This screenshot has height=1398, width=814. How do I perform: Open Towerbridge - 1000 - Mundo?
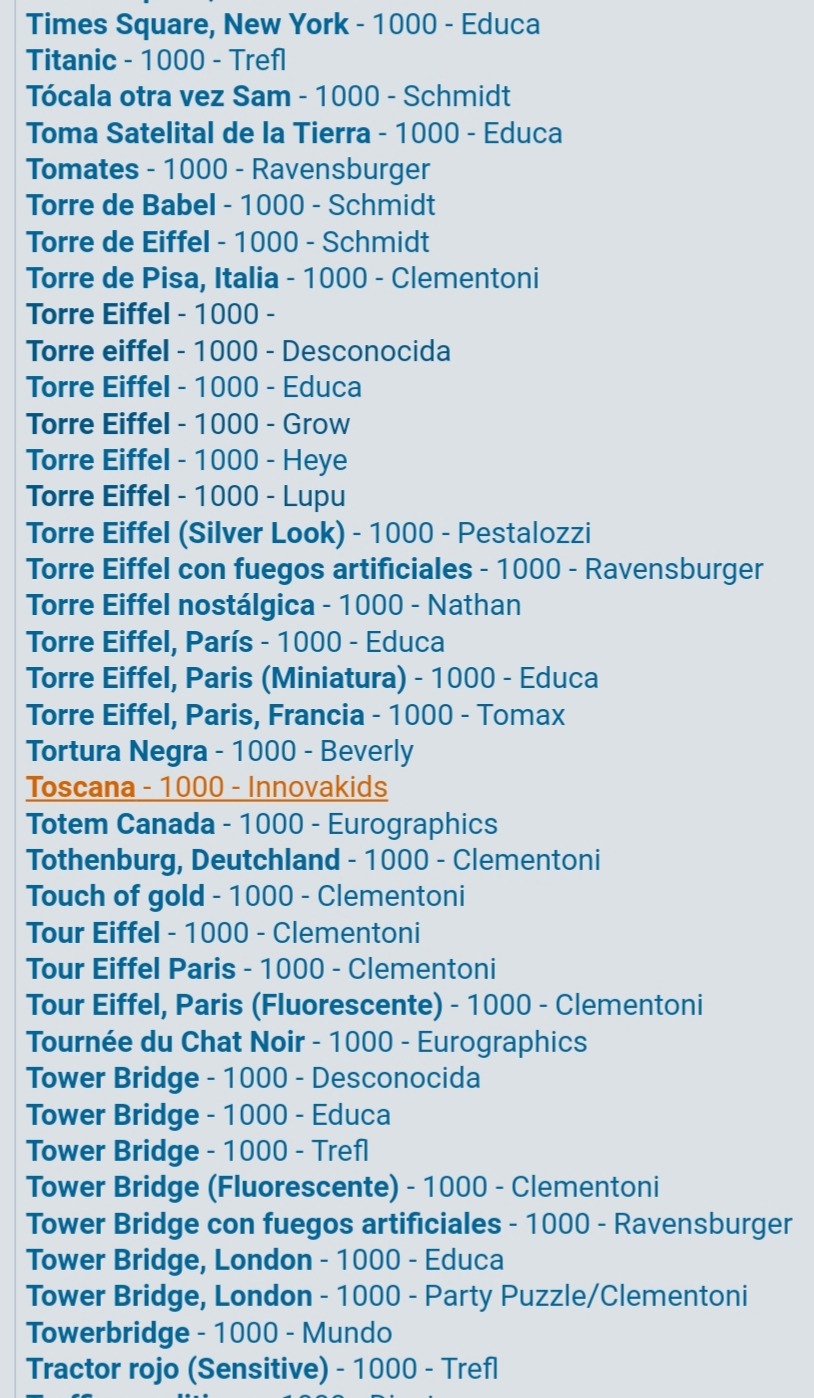tap(209, 1333)
